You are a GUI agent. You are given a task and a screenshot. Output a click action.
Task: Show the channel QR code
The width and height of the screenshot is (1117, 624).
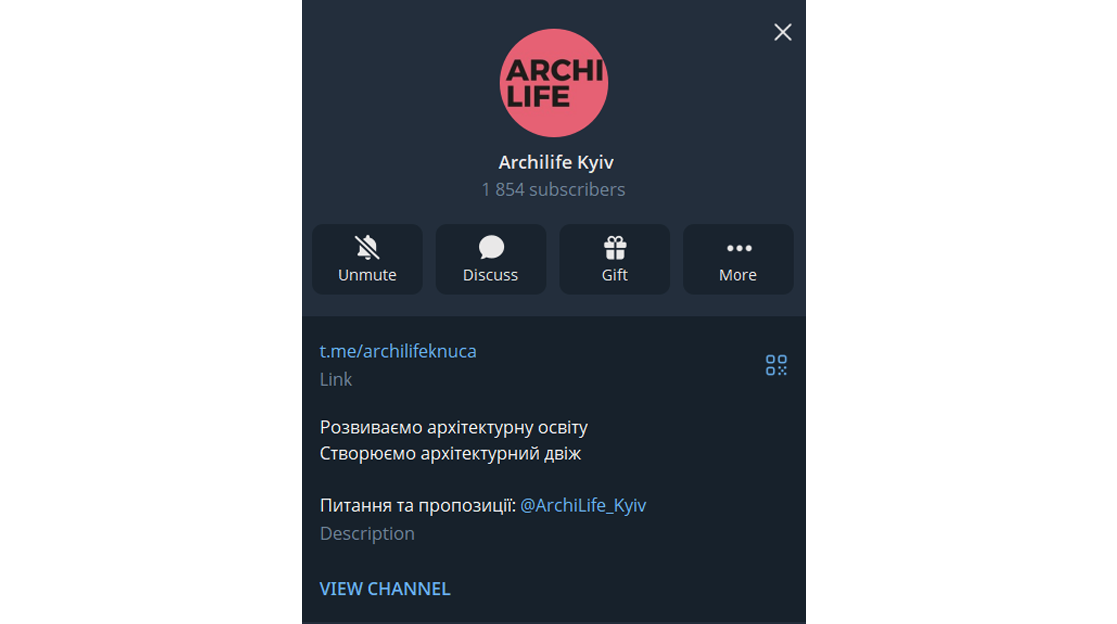coord(776,365)
